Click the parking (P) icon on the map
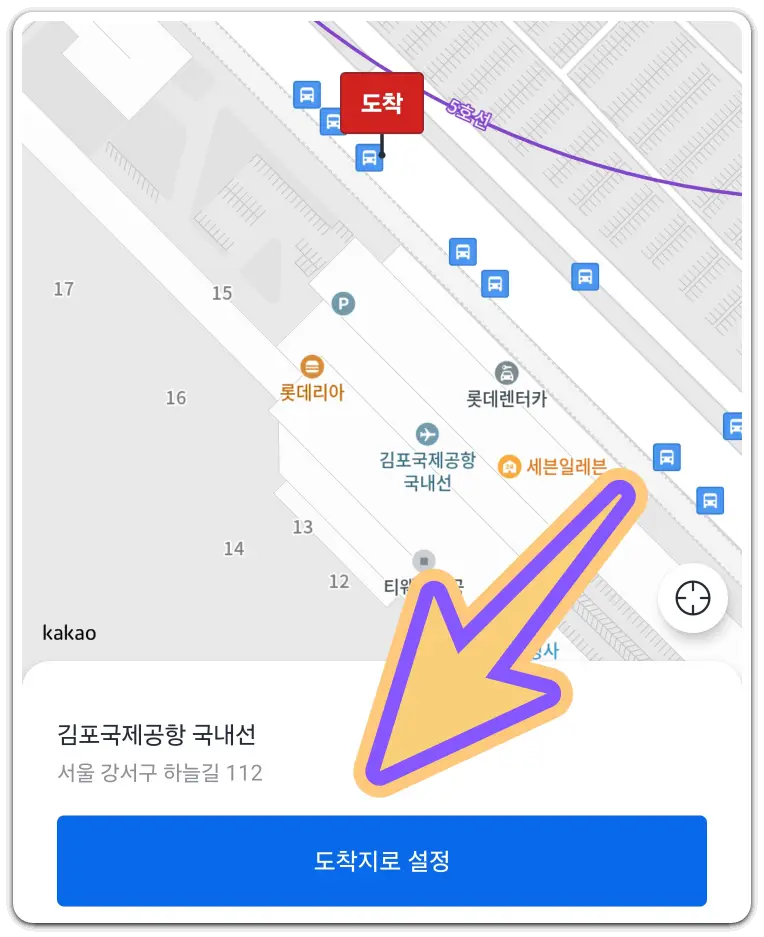 click(x=342, y=303)
